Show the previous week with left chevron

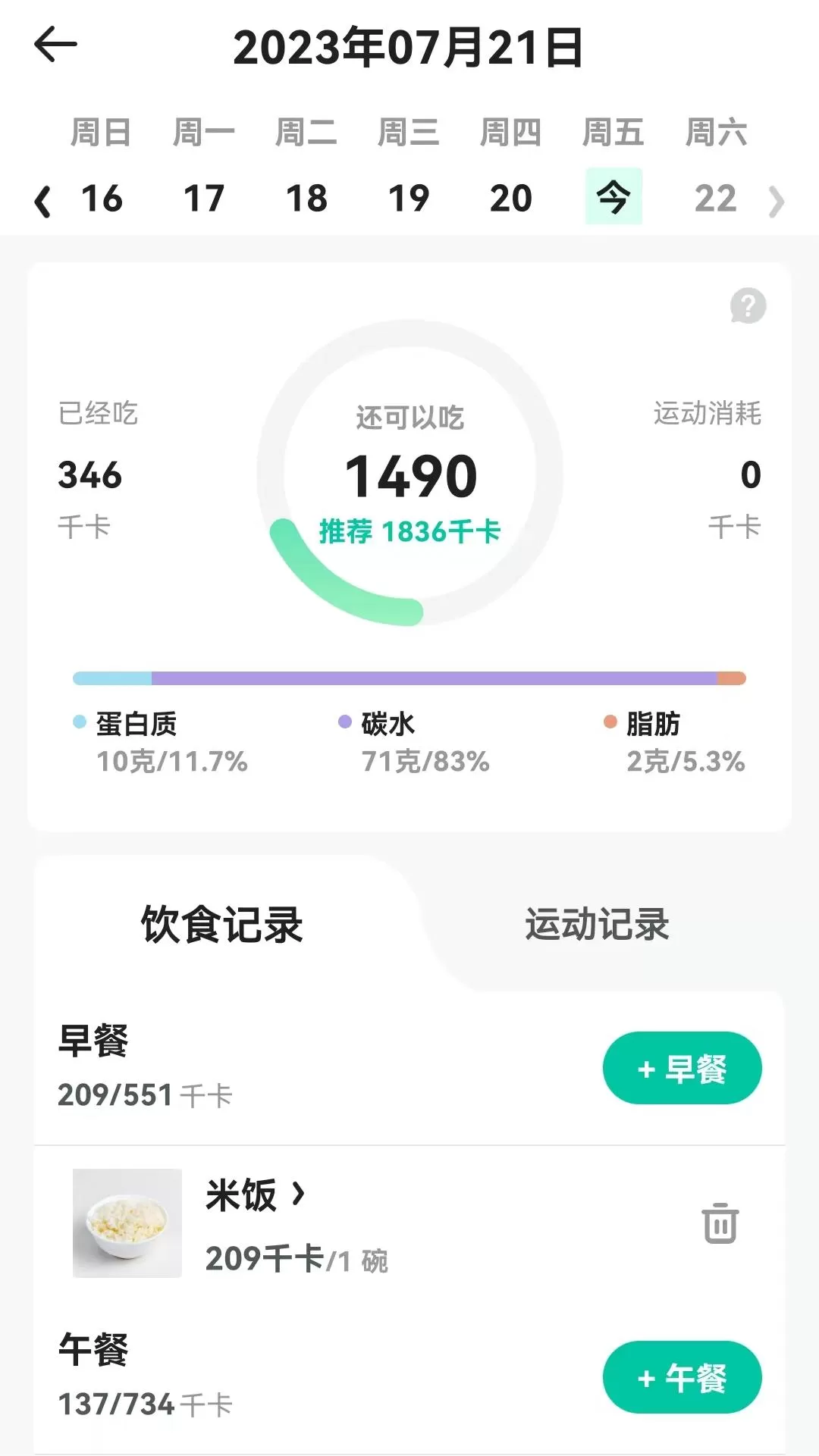pos(43,202)
